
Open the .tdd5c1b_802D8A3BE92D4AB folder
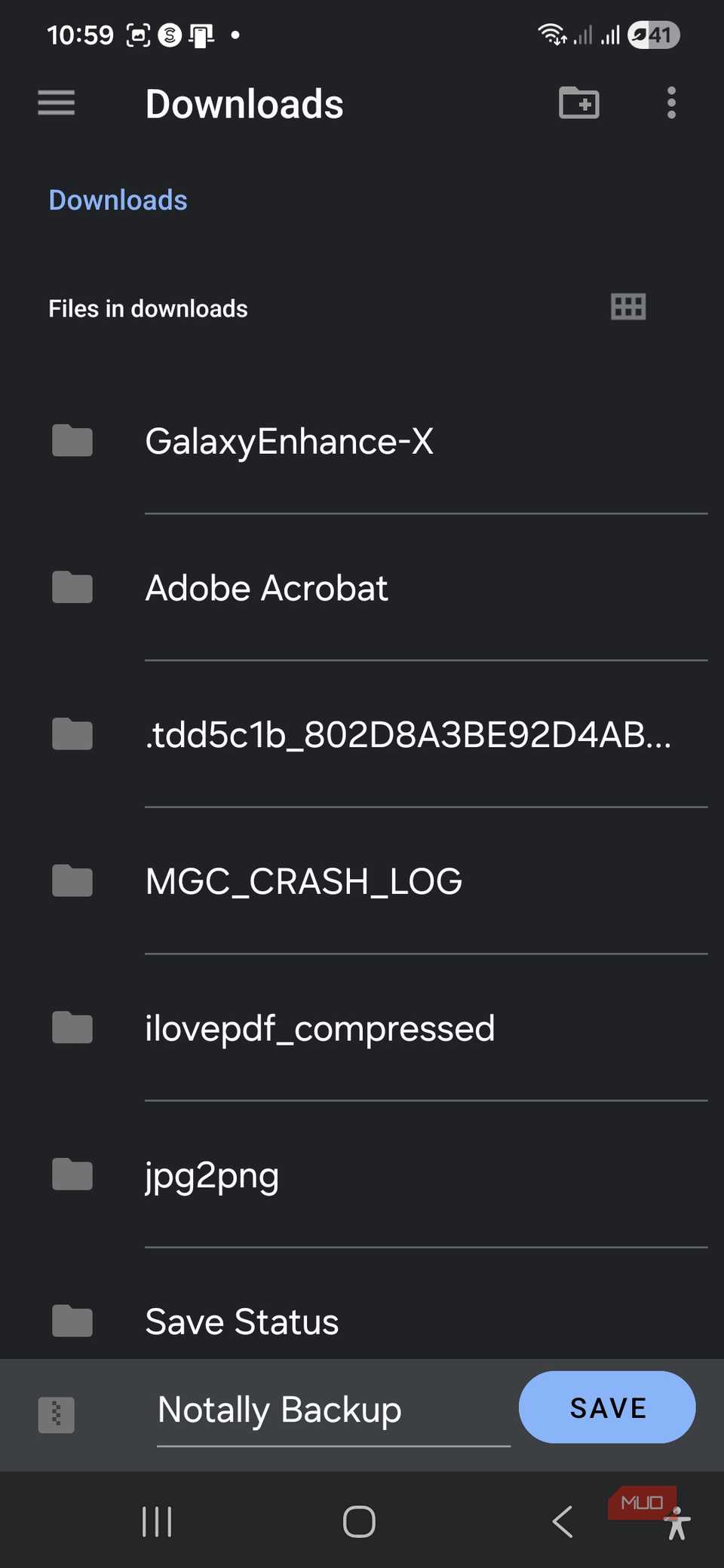[x=362, y=734]
